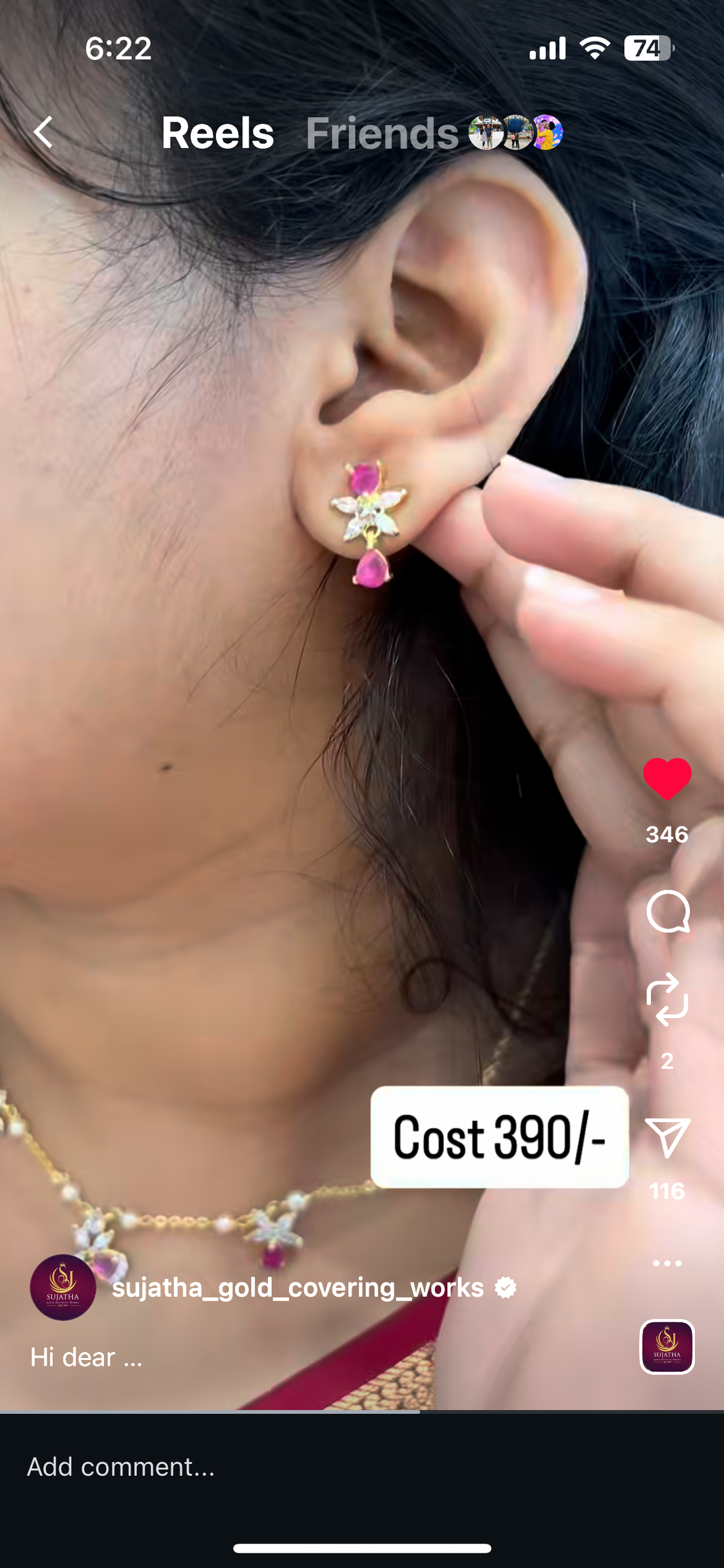The height and width of the screenshot is (1568, 724).
Task: Unlike the reel via the red heart
Action: [667, 778]
